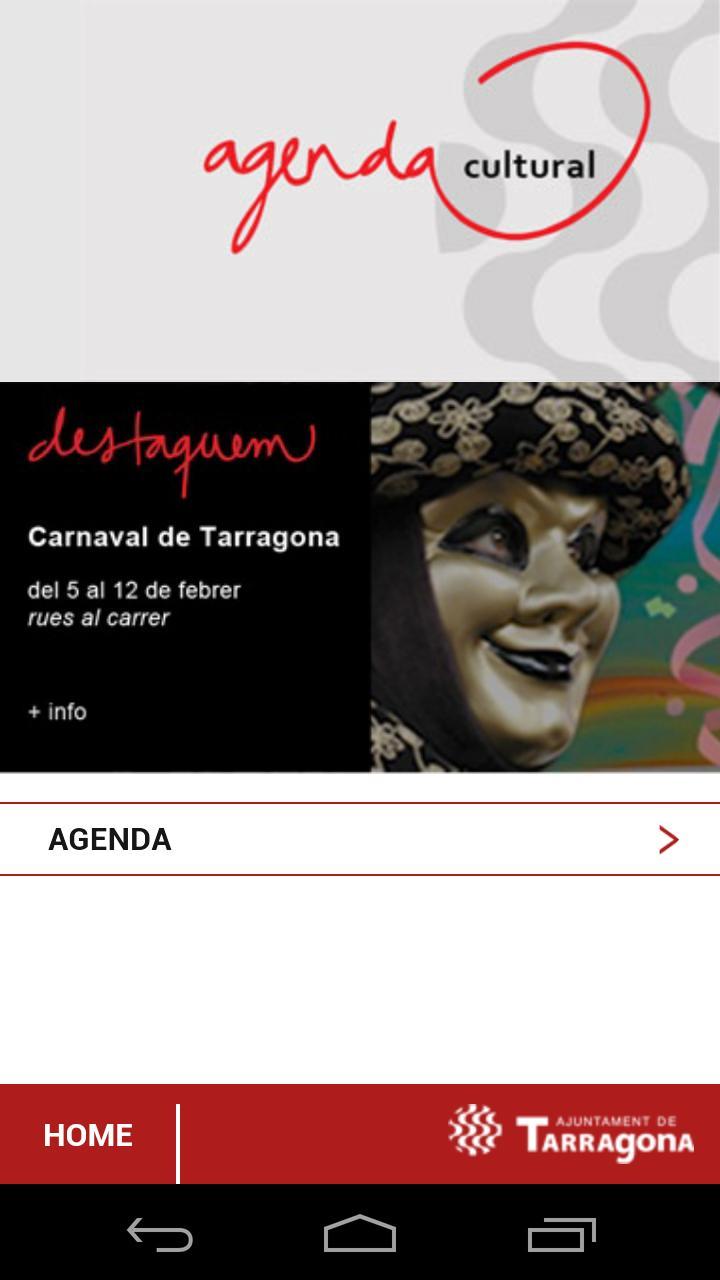Screen dimensions: 720x1280
Task: Select the HOME tab
Action: click(x=86, y=1134)
